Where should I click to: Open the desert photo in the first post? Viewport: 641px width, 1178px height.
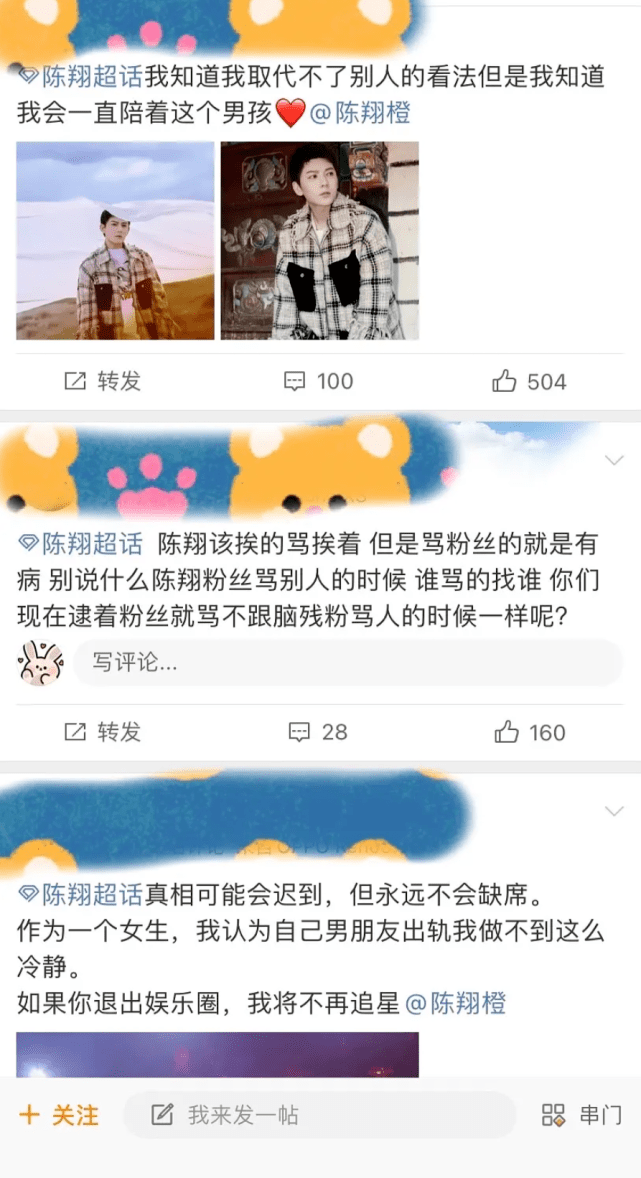point(115,240)
